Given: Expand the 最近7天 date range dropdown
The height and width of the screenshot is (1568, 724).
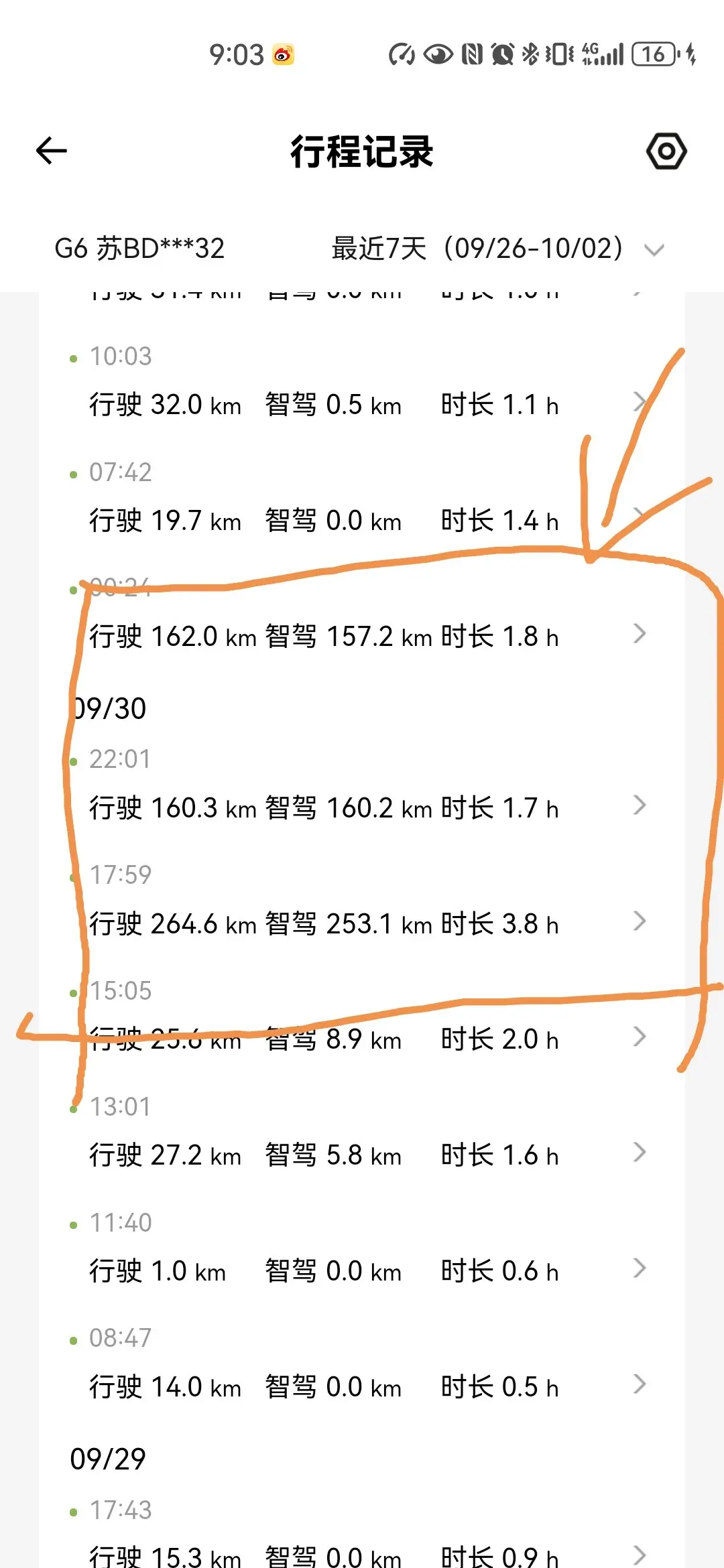Looking at the screenshot, I should (x=654, y=250).
